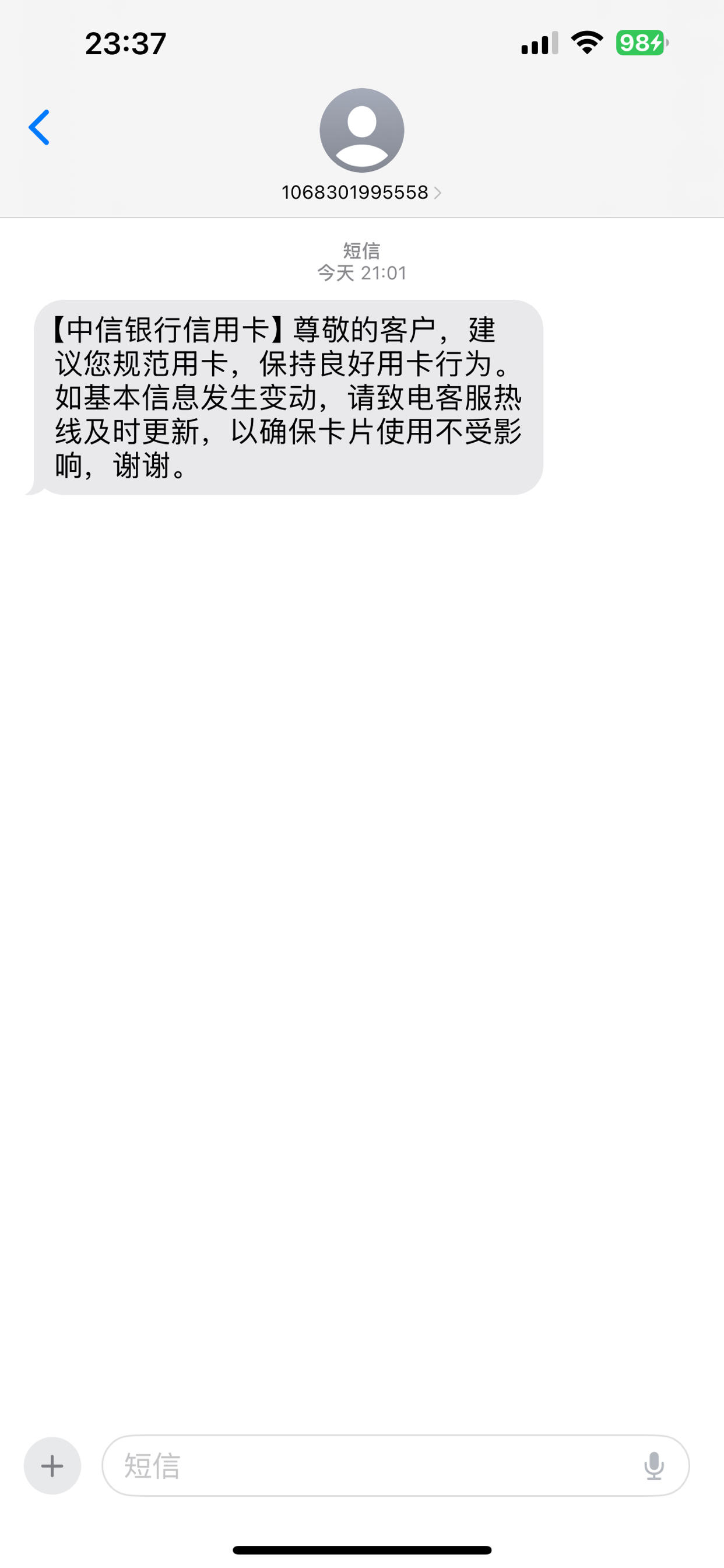The image size is (724, 1568).
Task: Expand contact details via the chevron
Action: coord(440,193)
